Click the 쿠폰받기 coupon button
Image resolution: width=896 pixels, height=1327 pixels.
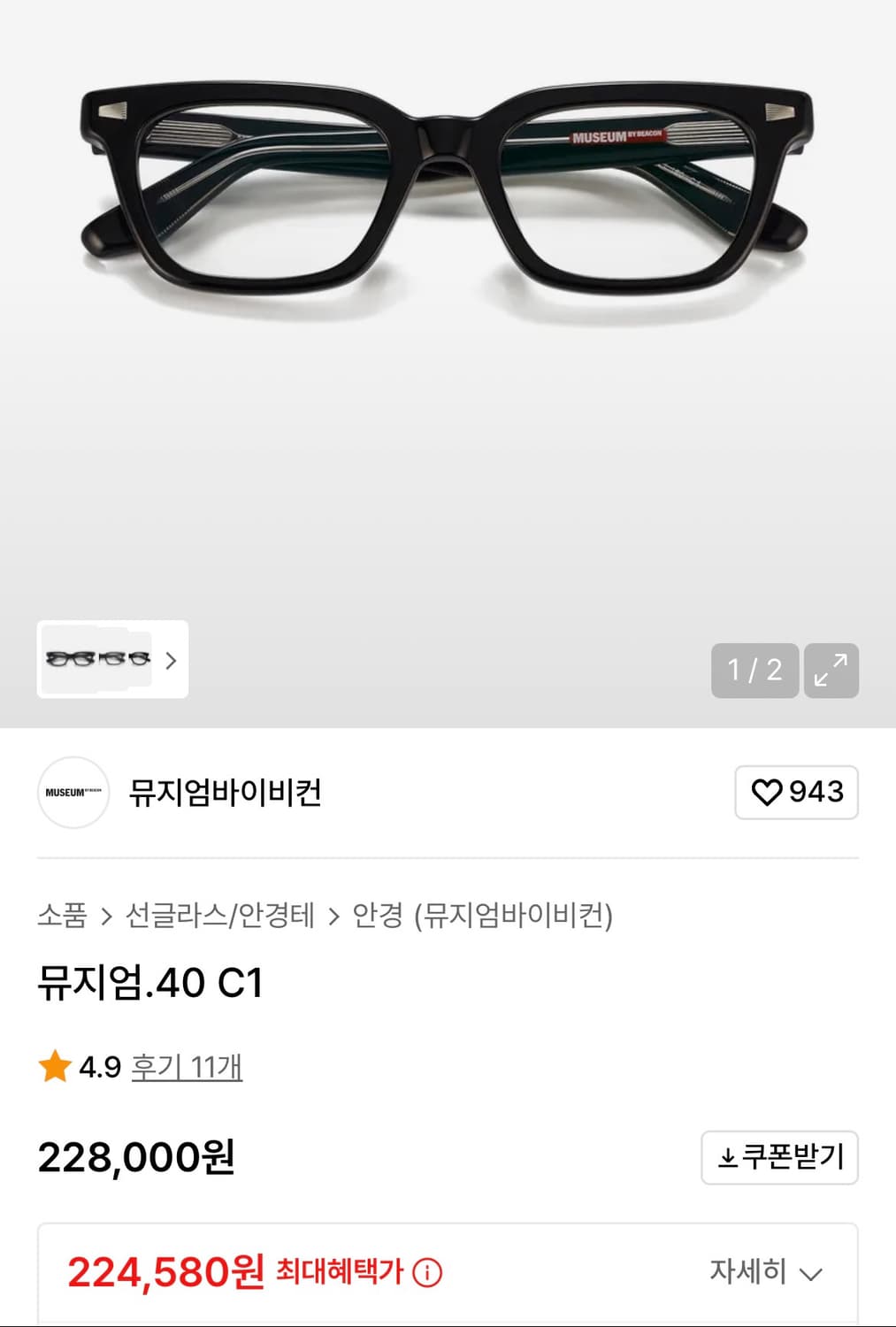pos(779,1158)
